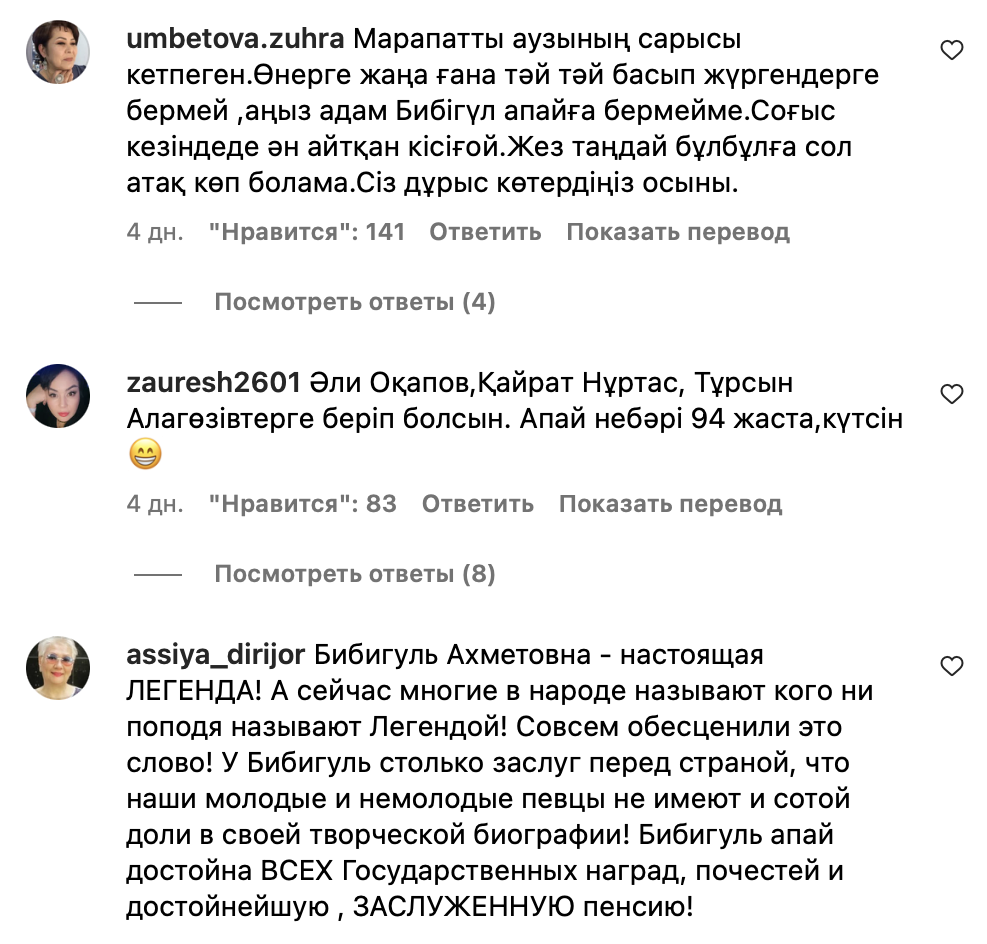Show translation of umbetova.zuhra's comment
Image resolution: width=987 pixels, height=944 pixels.
[677, 232]
